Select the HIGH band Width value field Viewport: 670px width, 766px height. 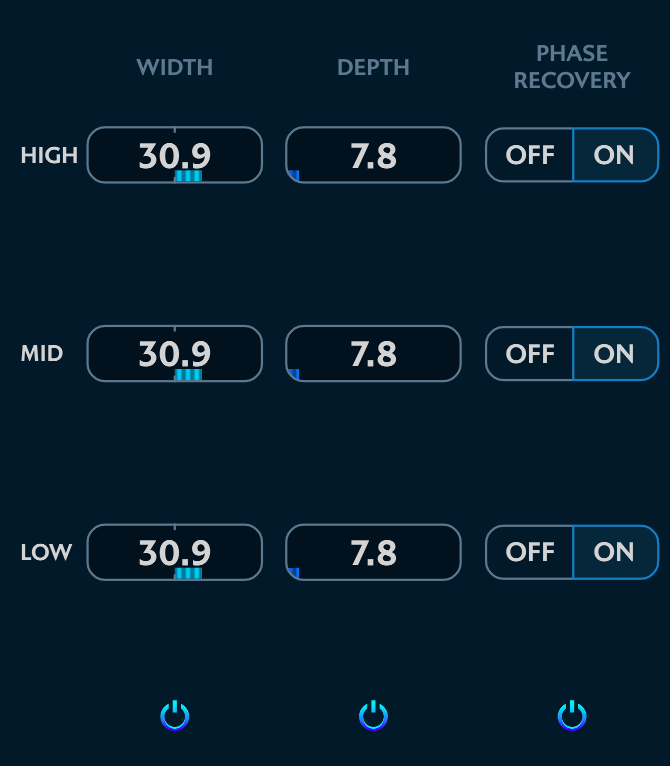click(x=175, y=155)
